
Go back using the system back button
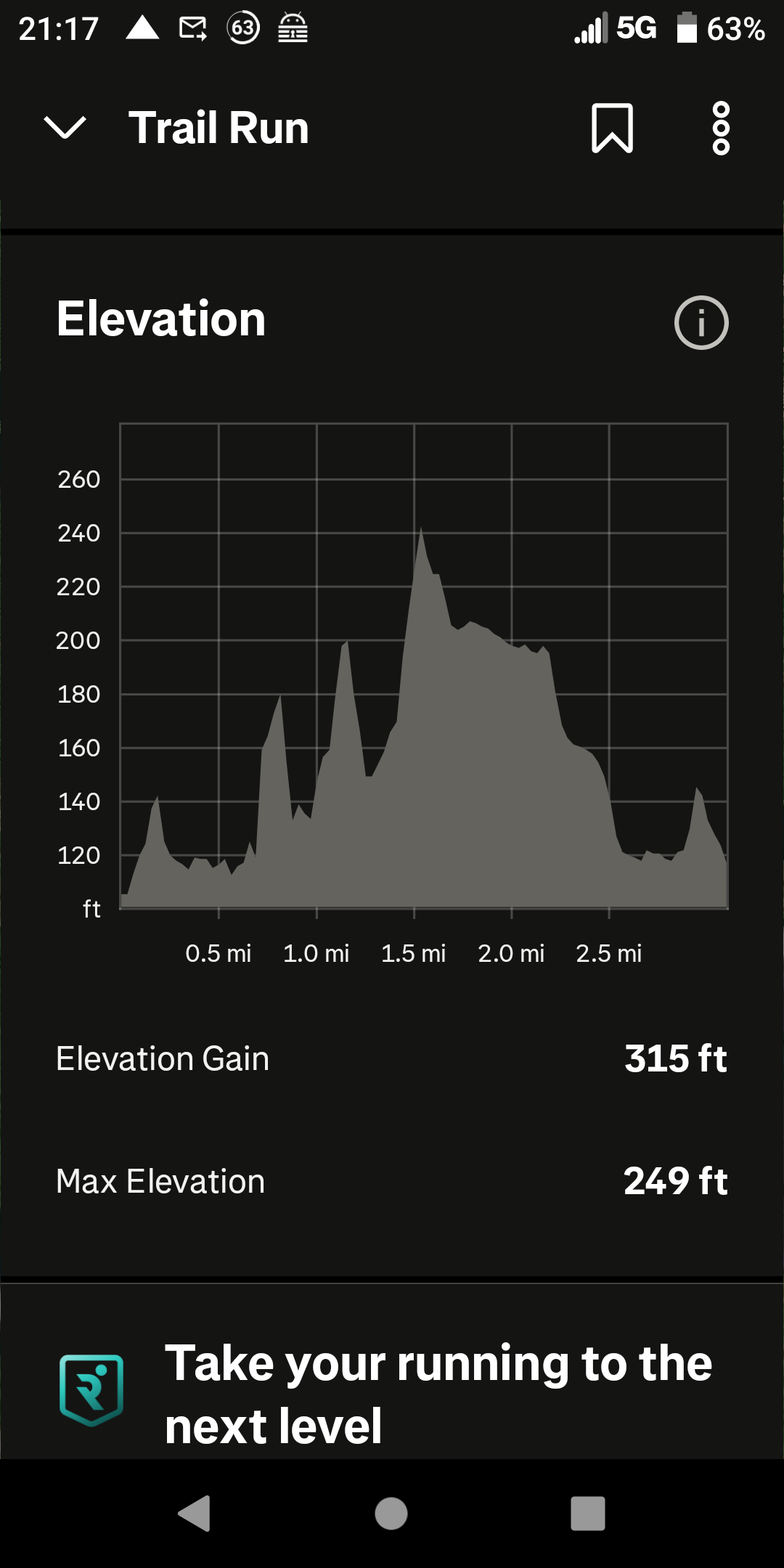click(195, 1514)
